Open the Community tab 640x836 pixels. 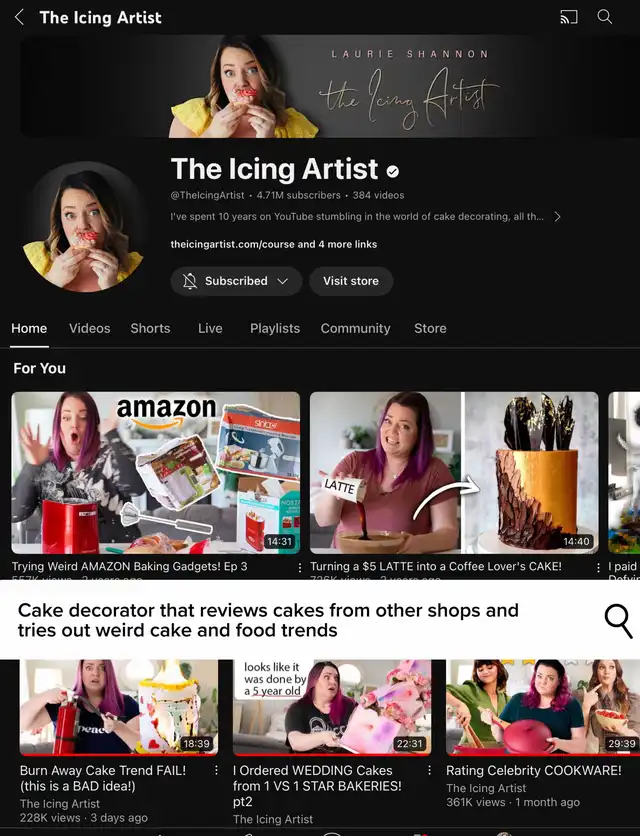point(356,328)
